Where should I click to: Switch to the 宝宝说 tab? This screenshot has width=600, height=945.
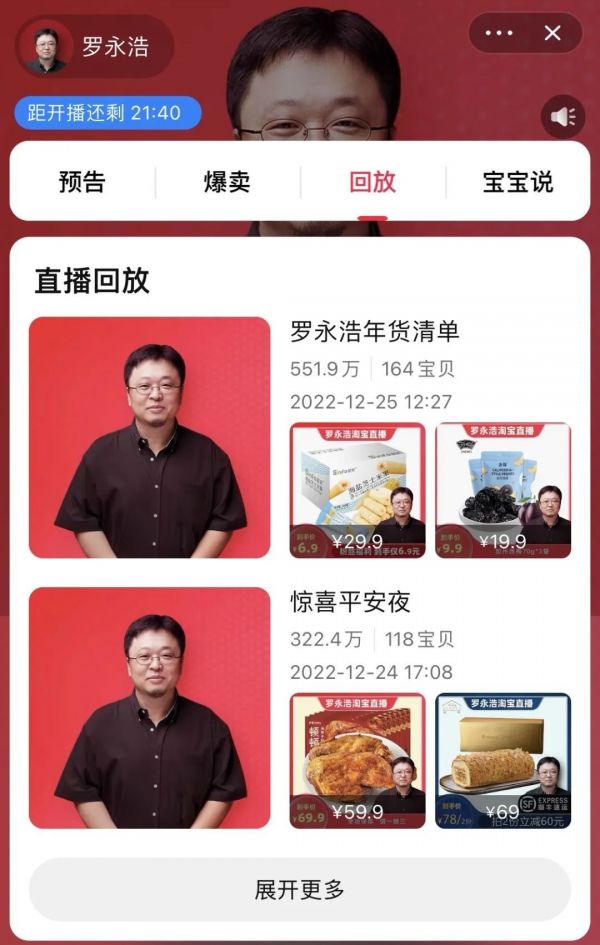(517, 182)
